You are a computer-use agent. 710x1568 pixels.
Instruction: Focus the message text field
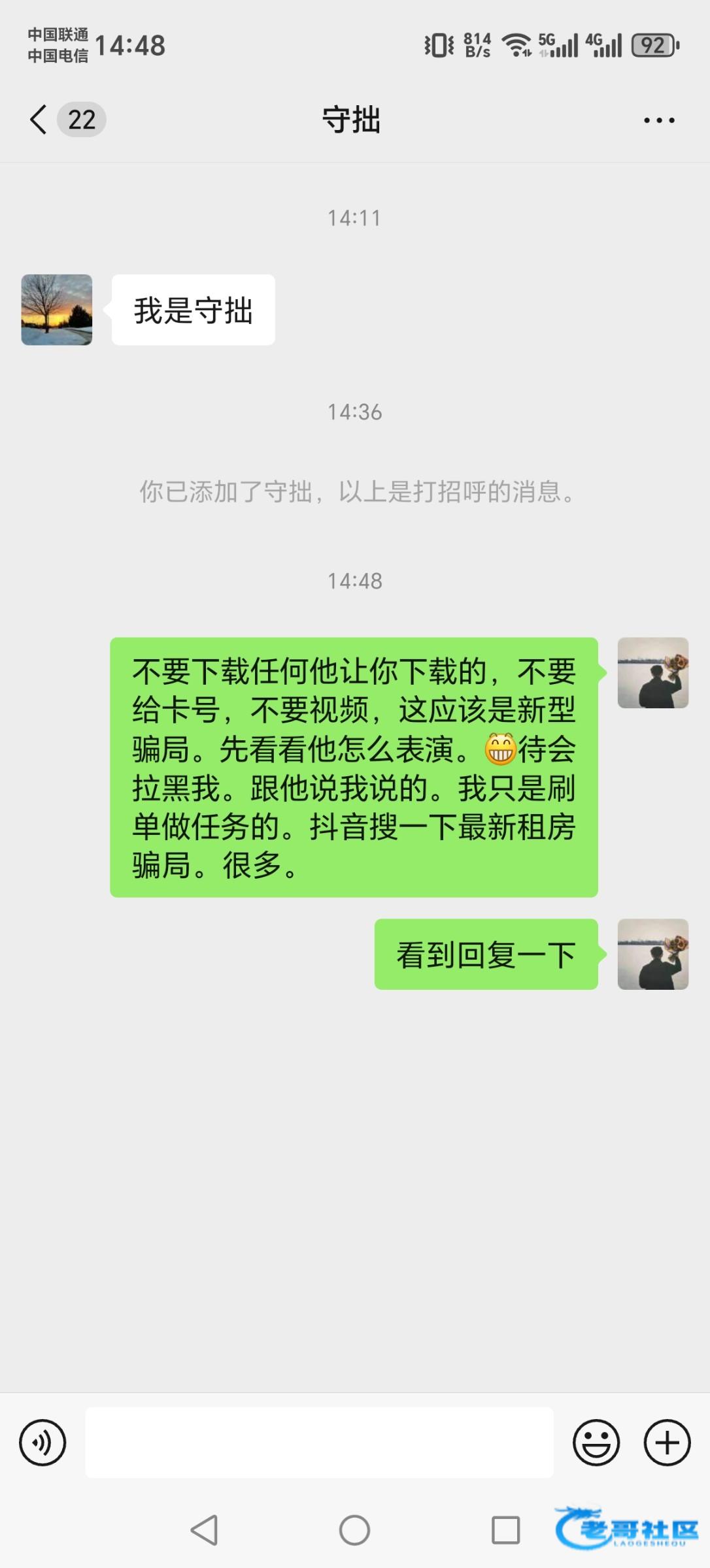coord(319,1442)
